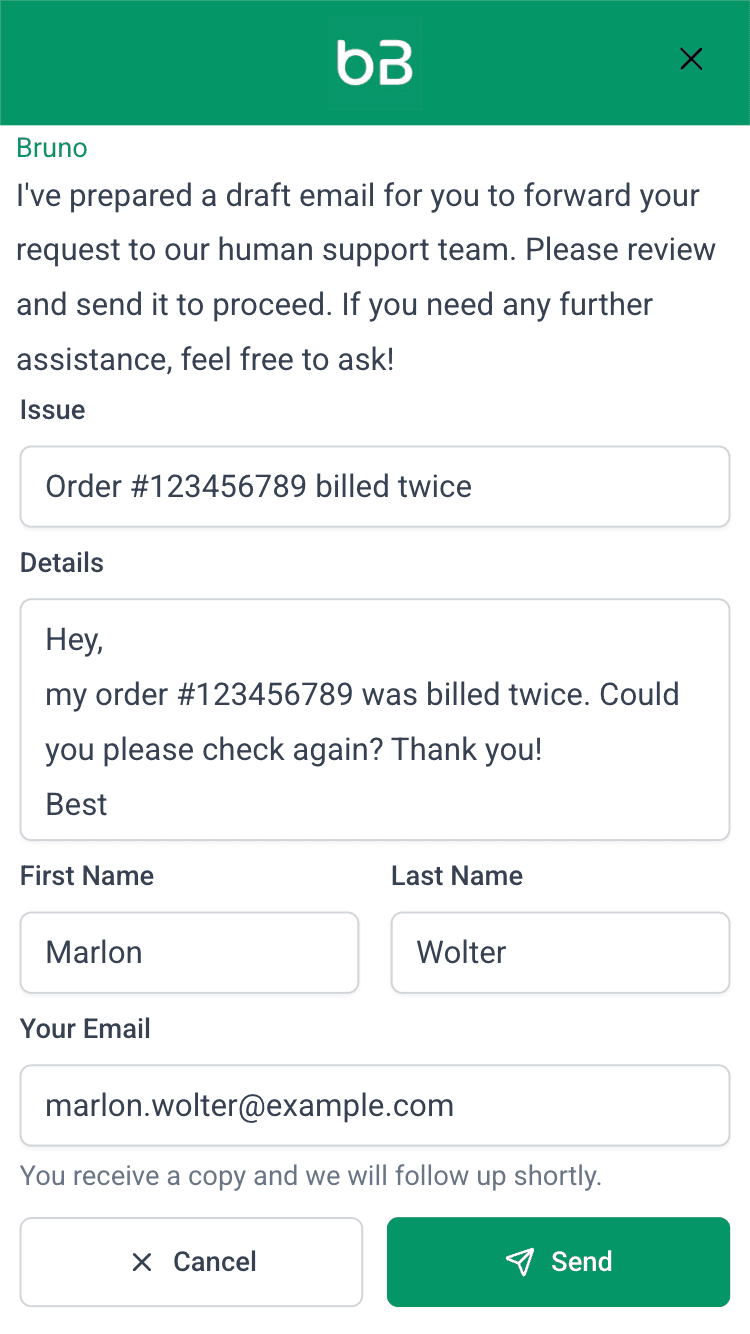Click the paper plane icon on the Send button
This screenshot has height=1334, width=750.
pyautogui.click(x=520, y=1262)
